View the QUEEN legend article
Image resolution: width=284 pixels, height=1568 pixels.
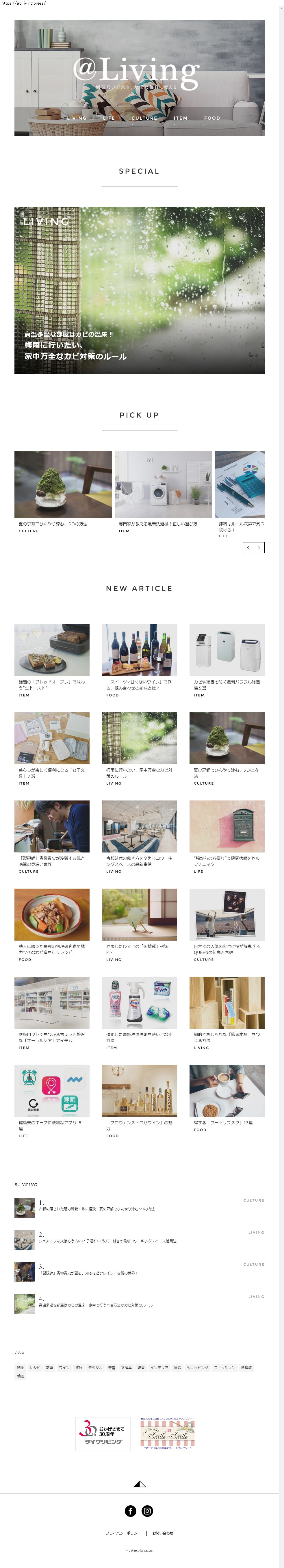(227, 914)
